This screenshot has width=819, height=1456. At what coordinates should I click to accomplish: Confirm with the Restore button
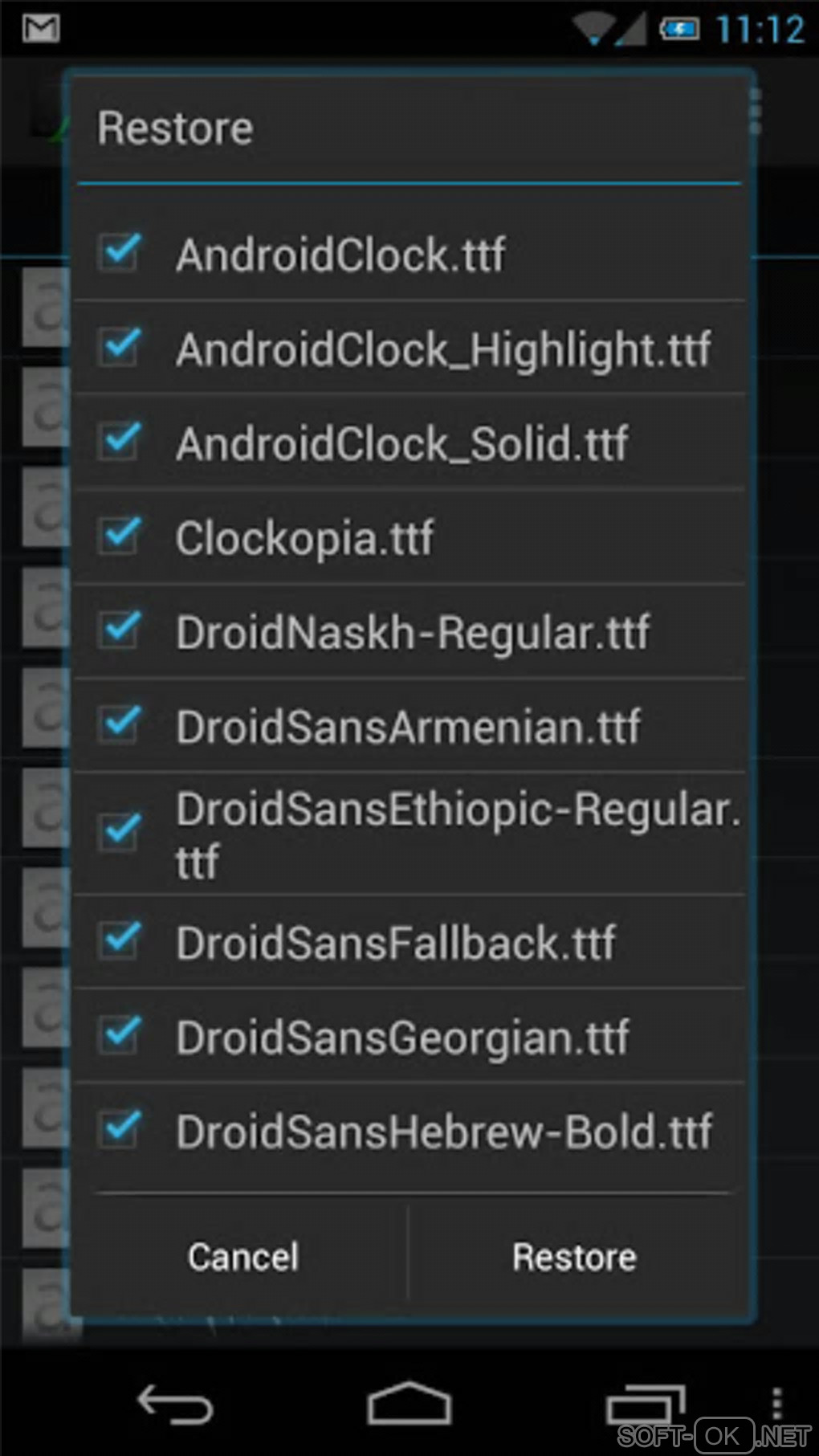[574, 1257]
